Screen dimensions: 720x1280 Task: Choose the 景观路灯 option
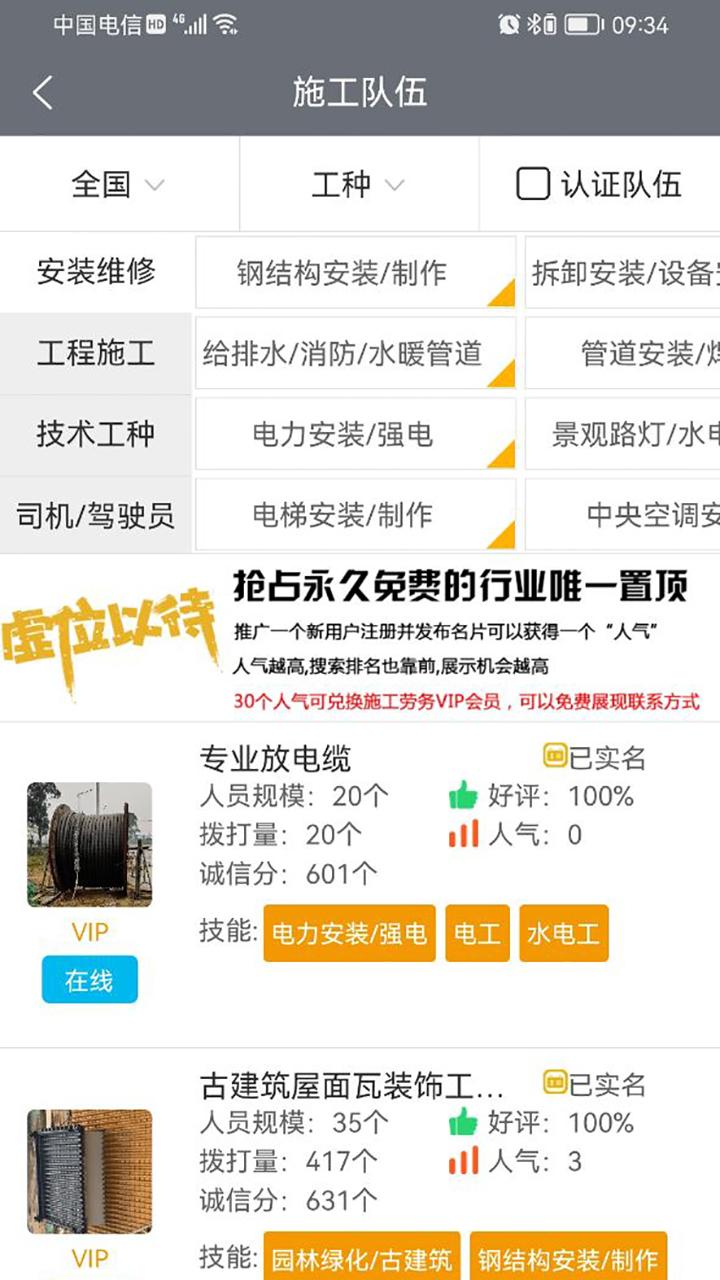pyautogui.click(x=623, y=434)
